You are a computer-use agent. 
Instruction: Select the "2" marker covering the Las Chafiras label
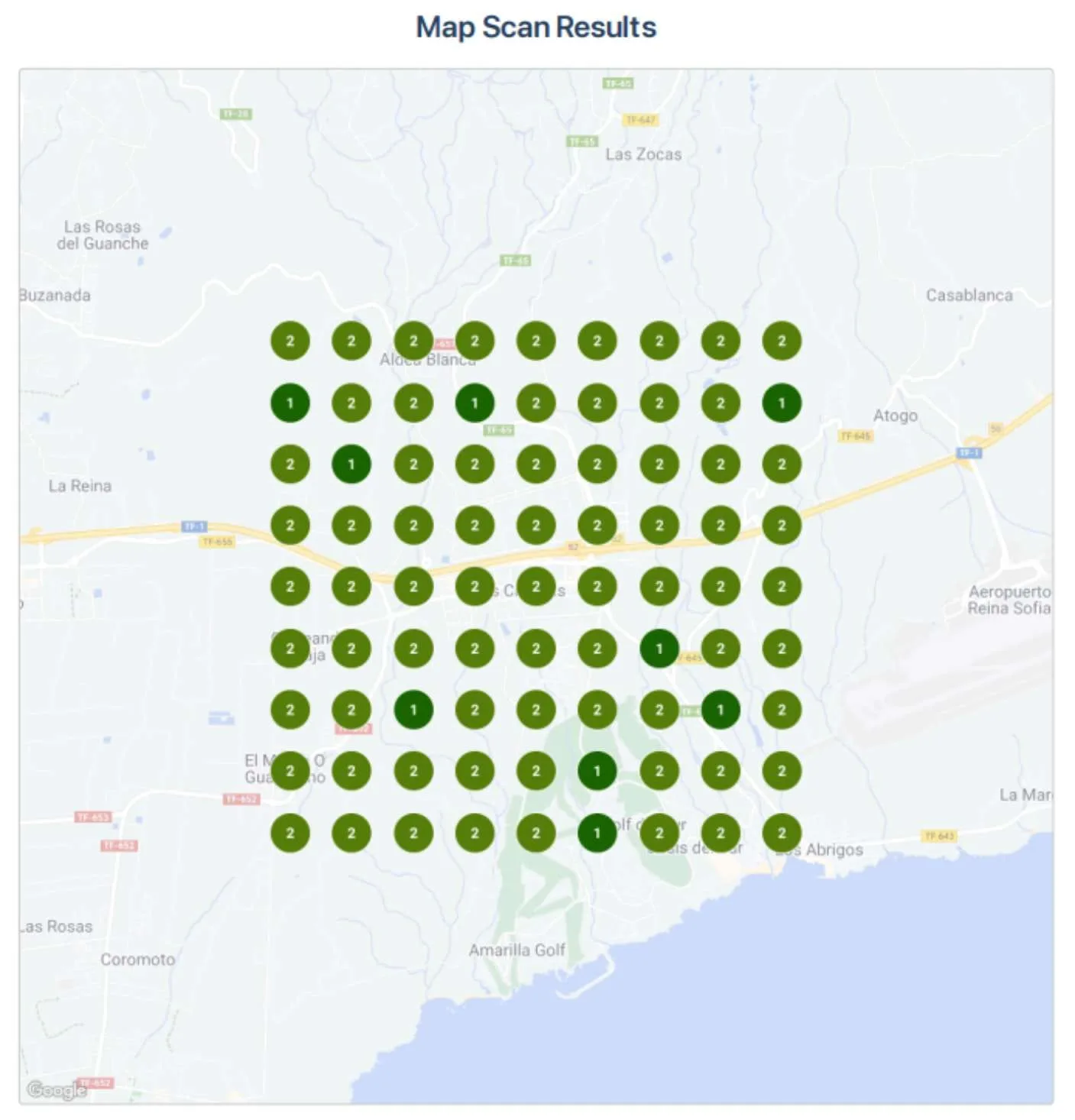click(x=536, y=586)
